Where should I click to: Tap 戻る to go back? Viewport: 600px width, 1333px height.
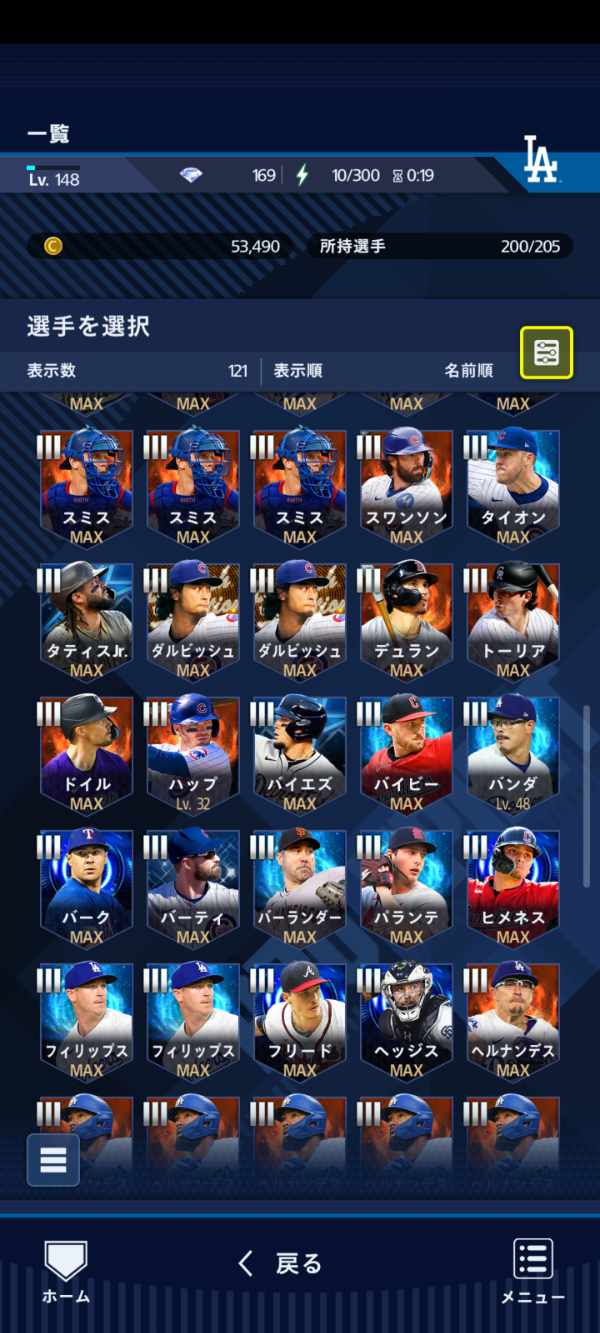[281, 1264]
